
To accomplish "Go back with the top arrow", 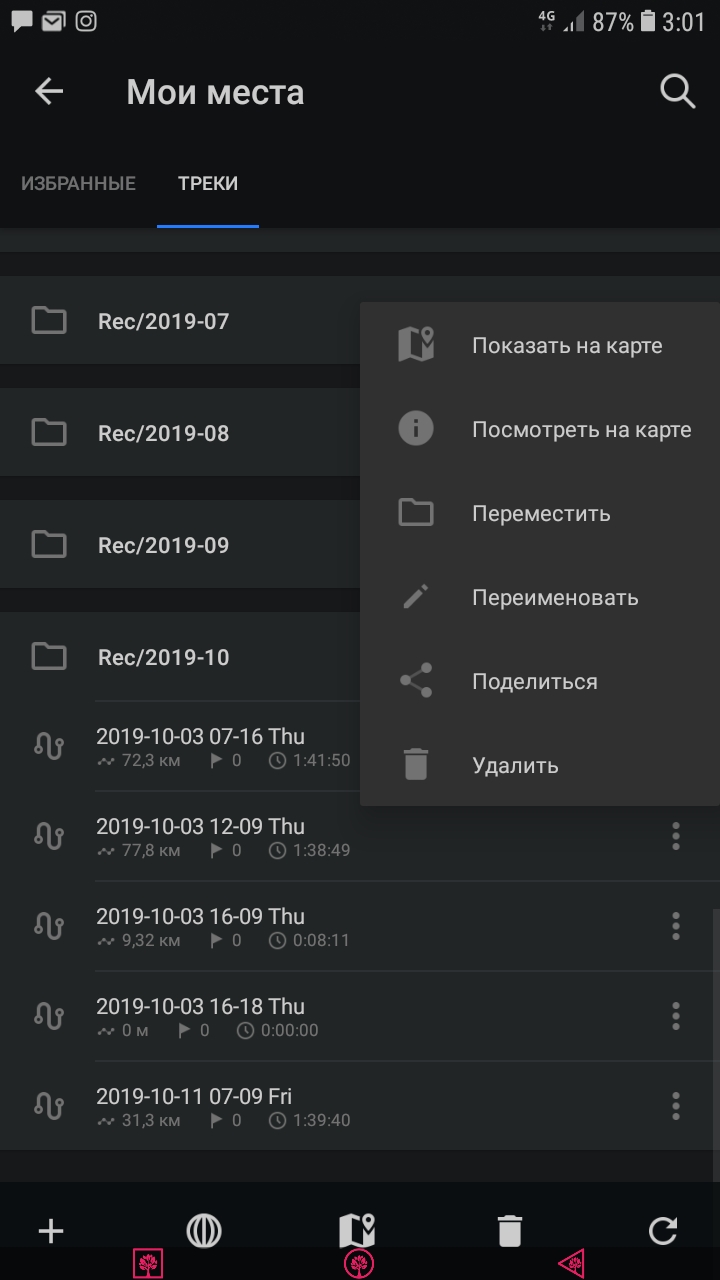I will pyautogui.click(x=49, y=92).
